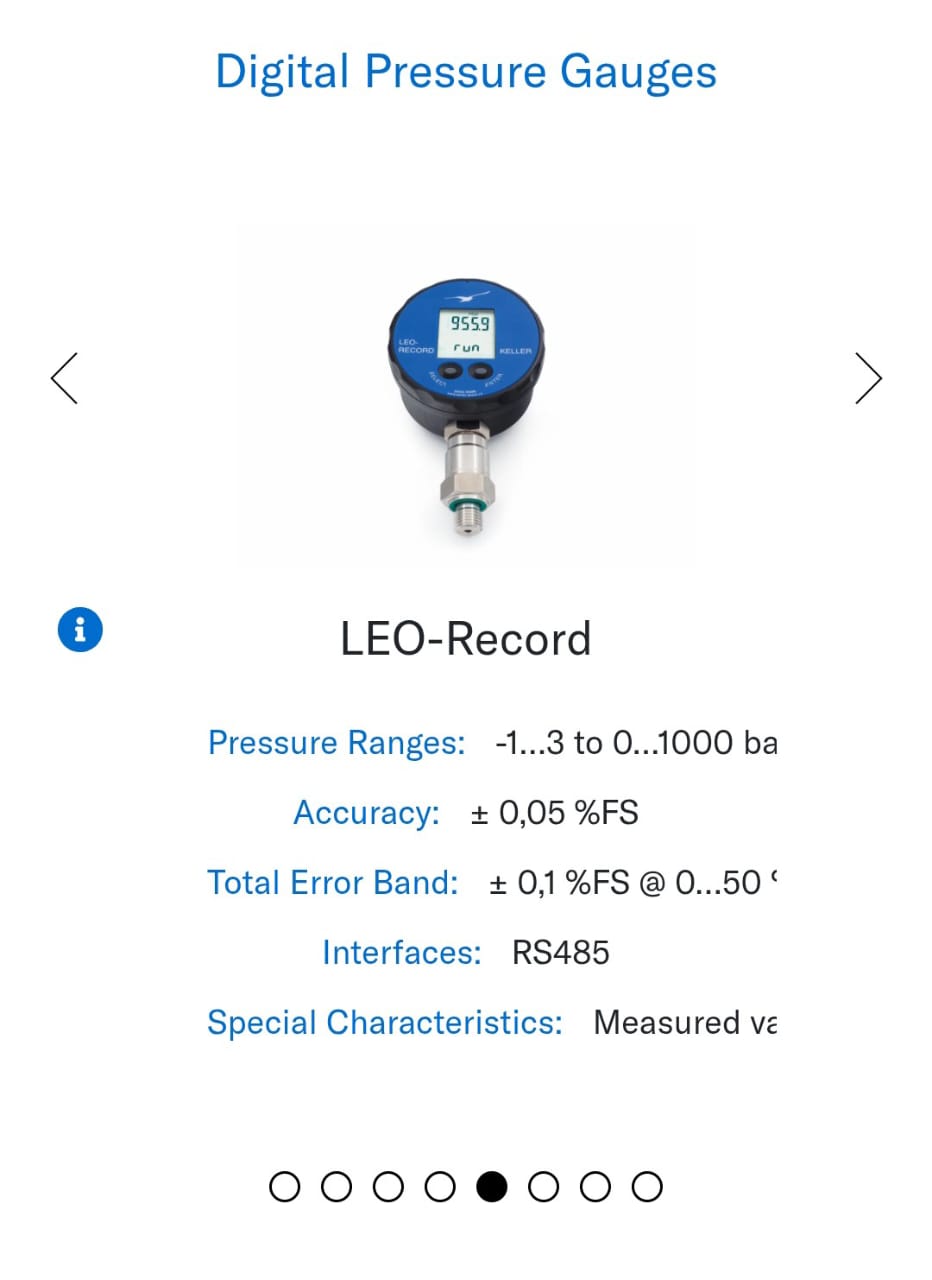Image resolution: width=932 pixels, height=1280 pixels.
Task: Click the left carousel arrow
Action: [x=62, y=378]
